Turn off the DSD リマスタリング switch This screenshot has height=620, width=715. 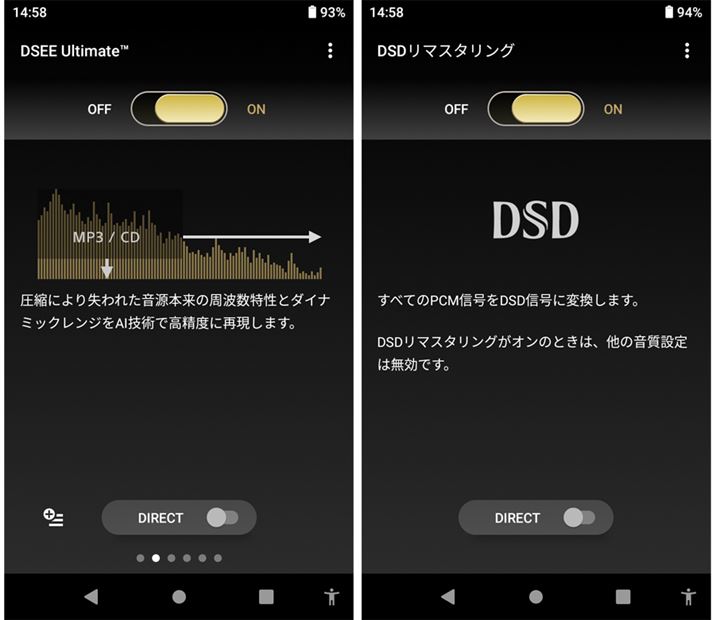tap(536, 109)
